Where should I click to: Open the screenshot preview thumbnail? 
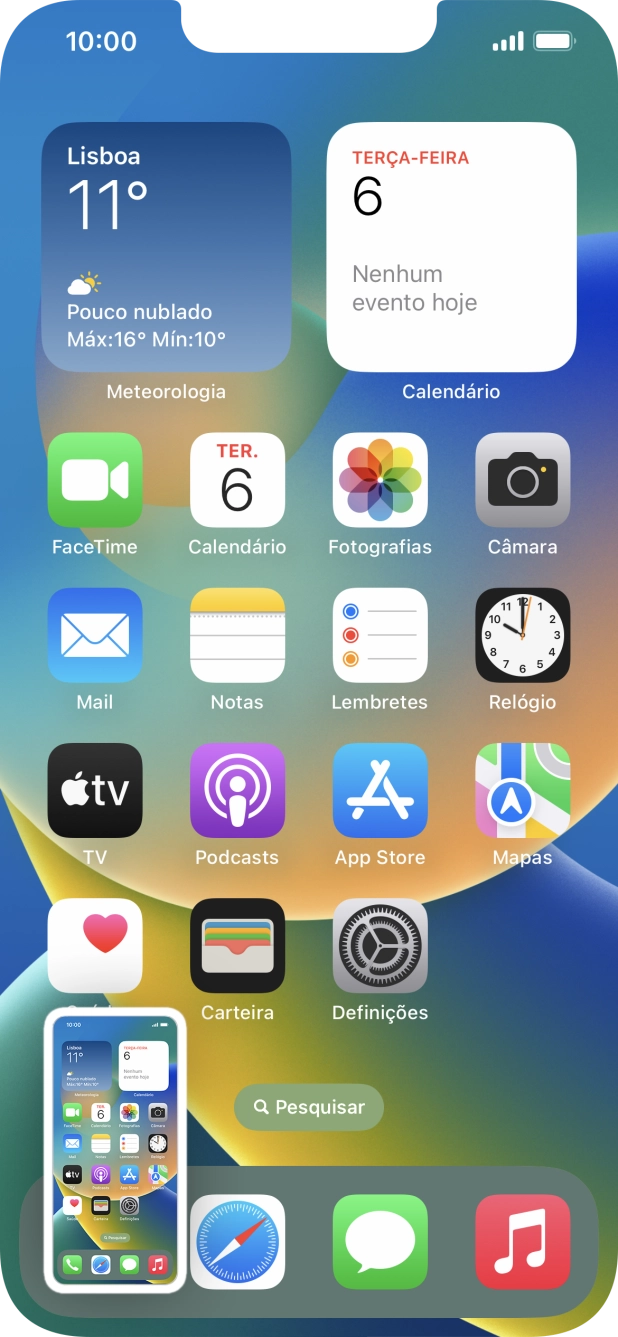point(115,1150)
